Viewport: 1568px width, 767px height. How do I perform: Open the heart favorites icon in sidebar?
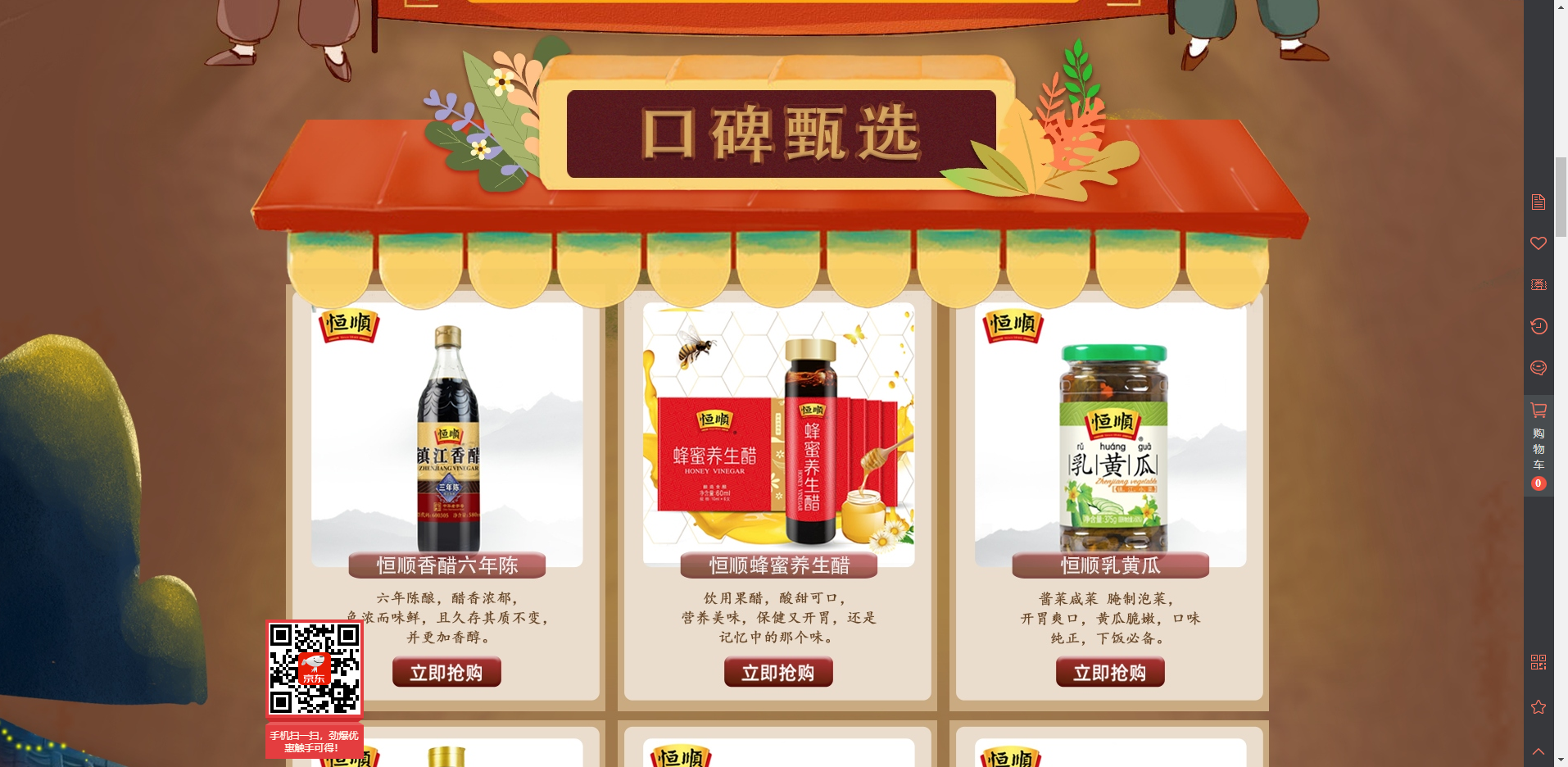tap(1539, 243)
